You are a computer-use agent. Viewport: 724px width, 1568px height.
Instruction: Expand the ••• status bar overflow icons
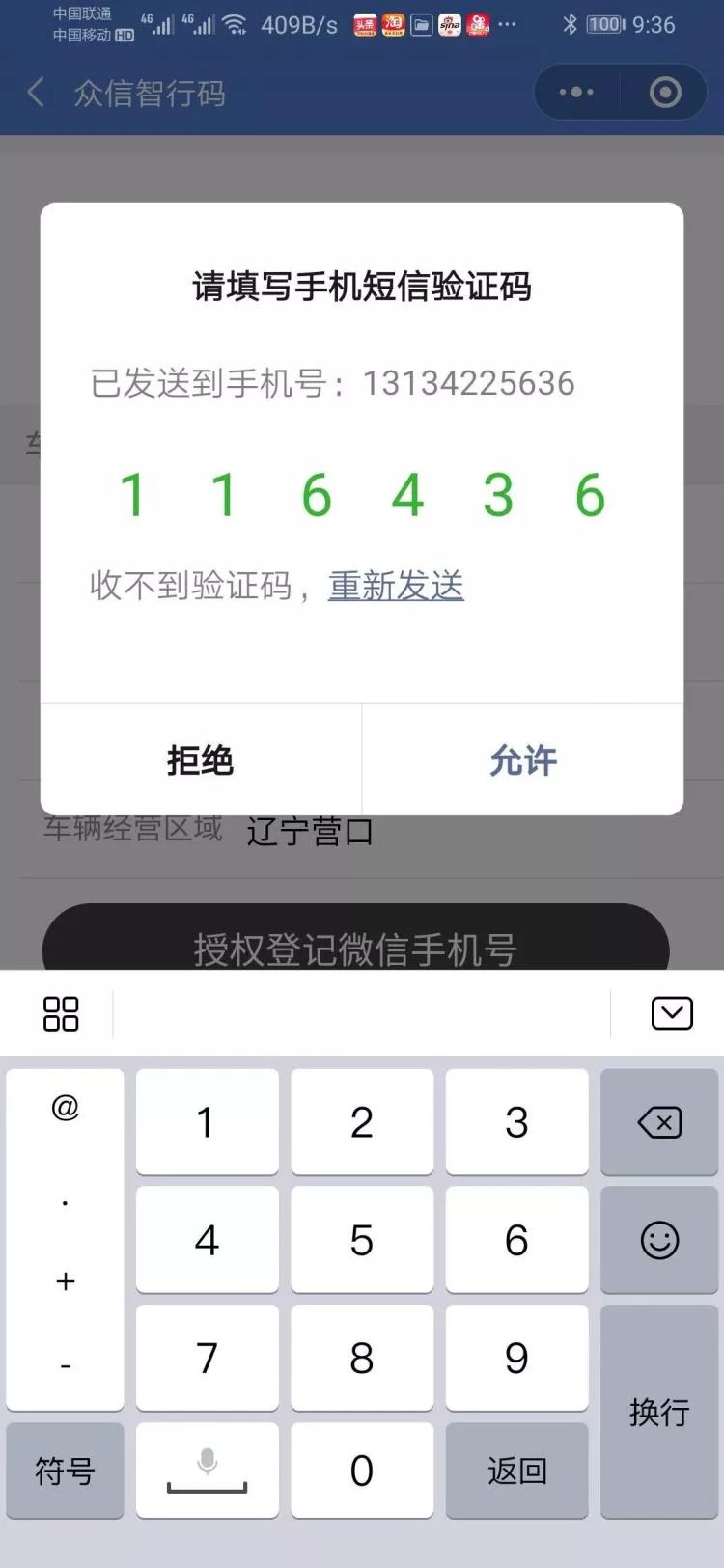(509, 24)
